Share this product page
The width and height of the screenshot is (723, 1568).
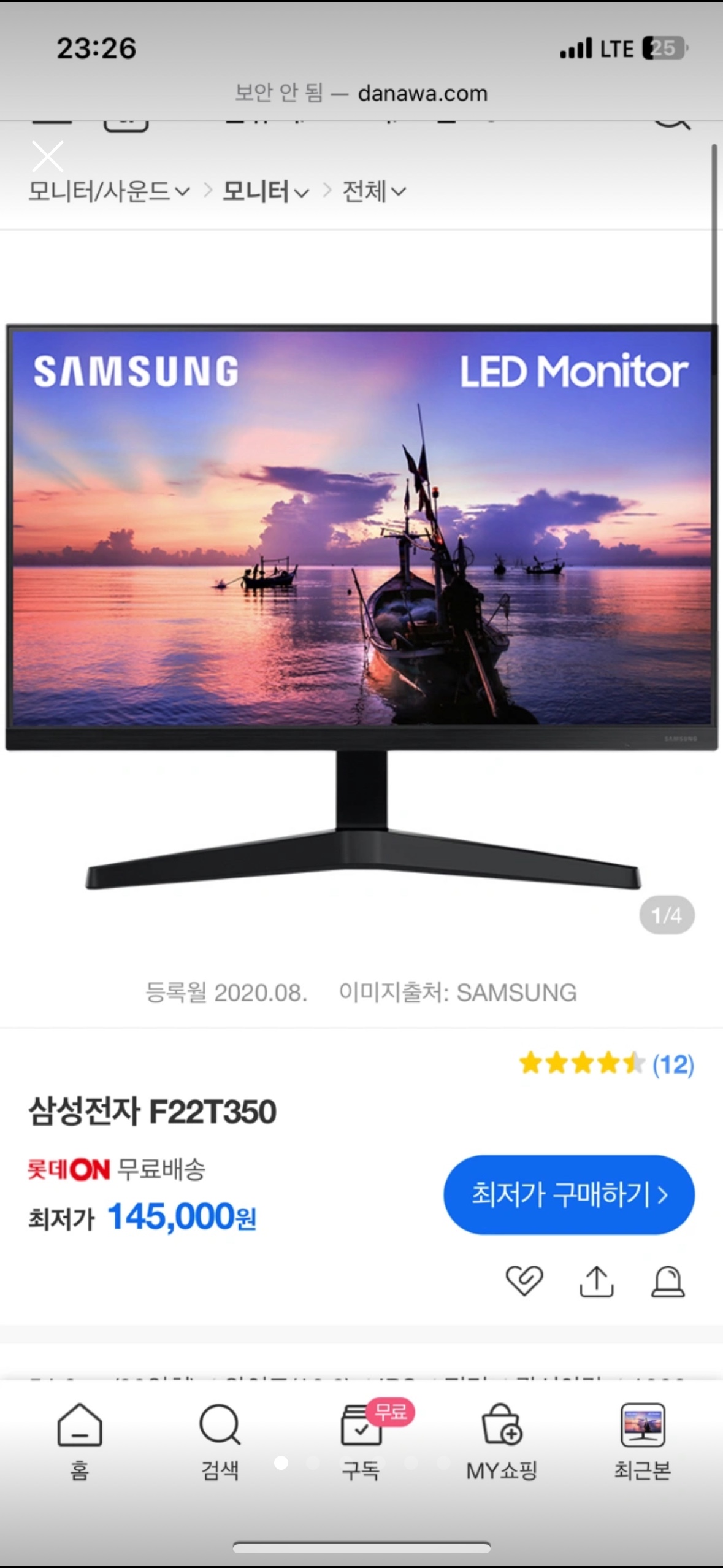[596, 1281]
